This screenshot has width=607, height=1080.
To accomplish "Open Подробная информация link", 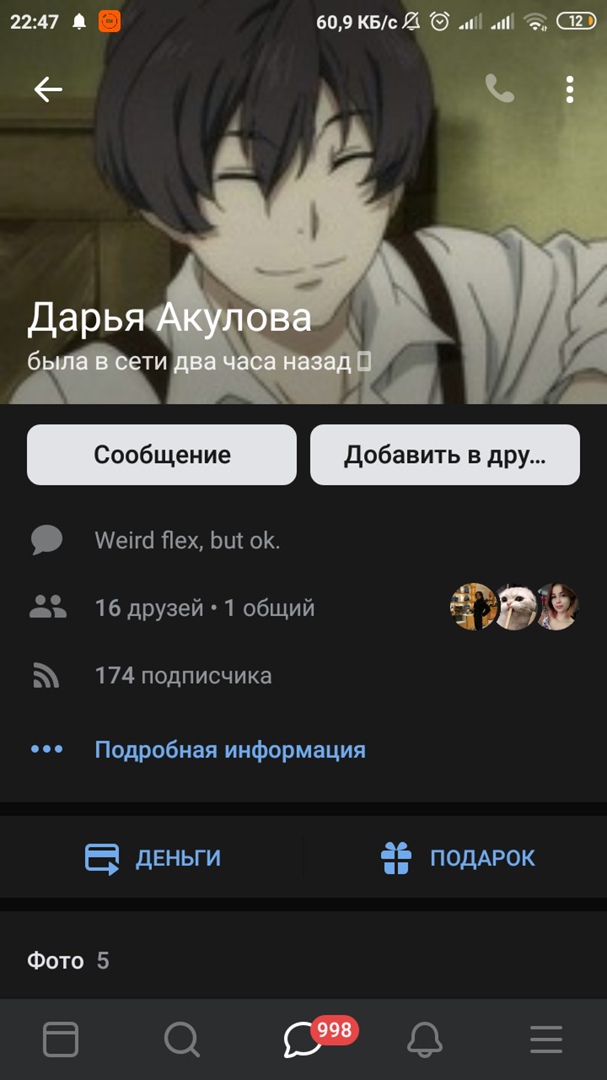I will [x=230, y=749].
